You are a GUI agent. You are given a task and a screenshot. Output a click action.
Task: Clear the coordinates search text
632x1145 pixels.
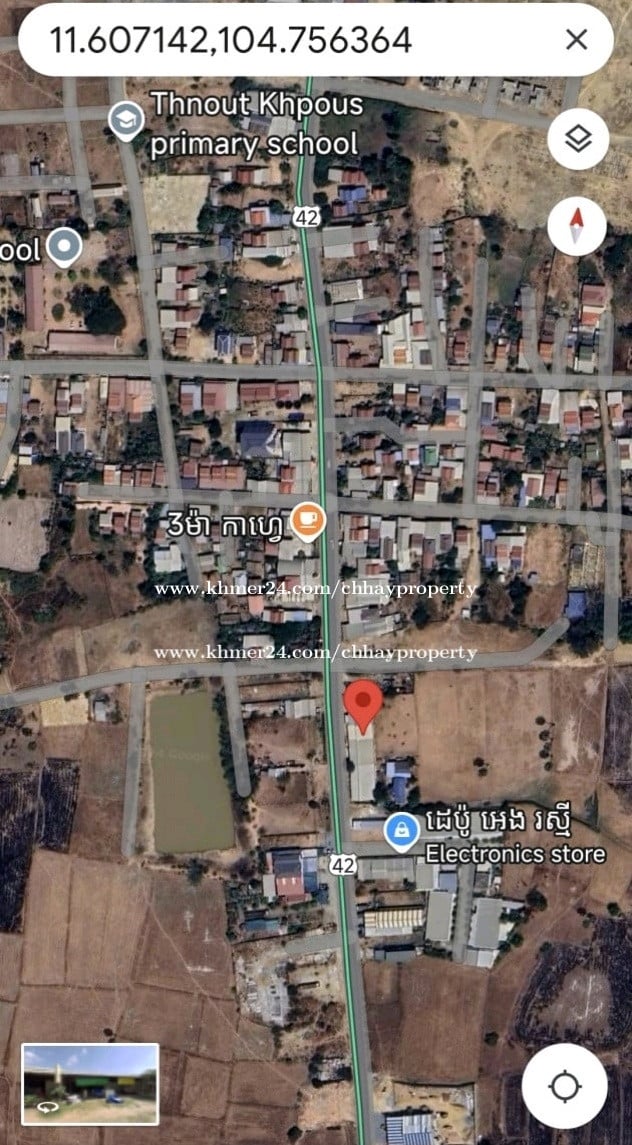tap(576, 40)
